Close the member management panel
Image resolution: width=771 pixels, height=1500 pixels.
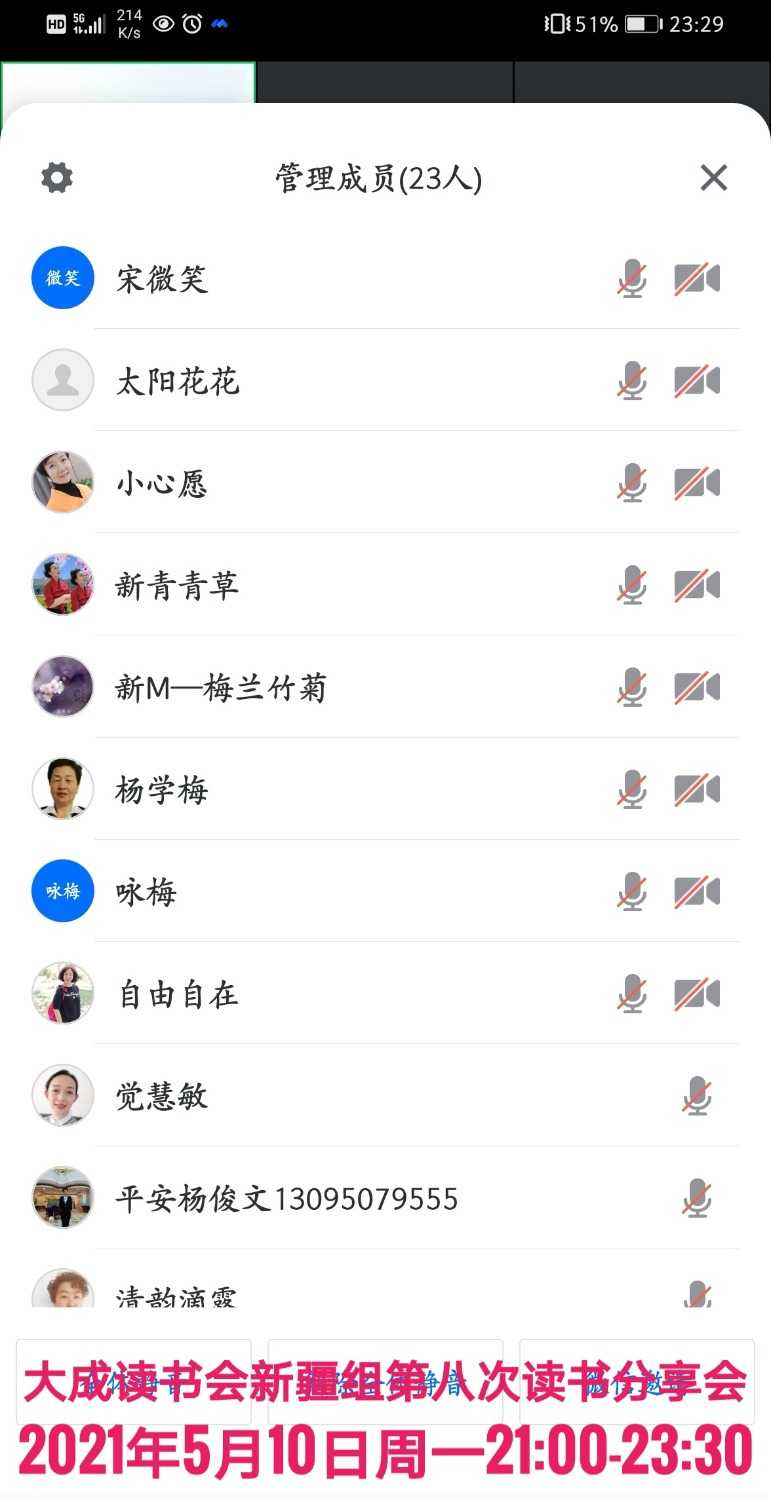pyautogui.click(x=713, y=177)
